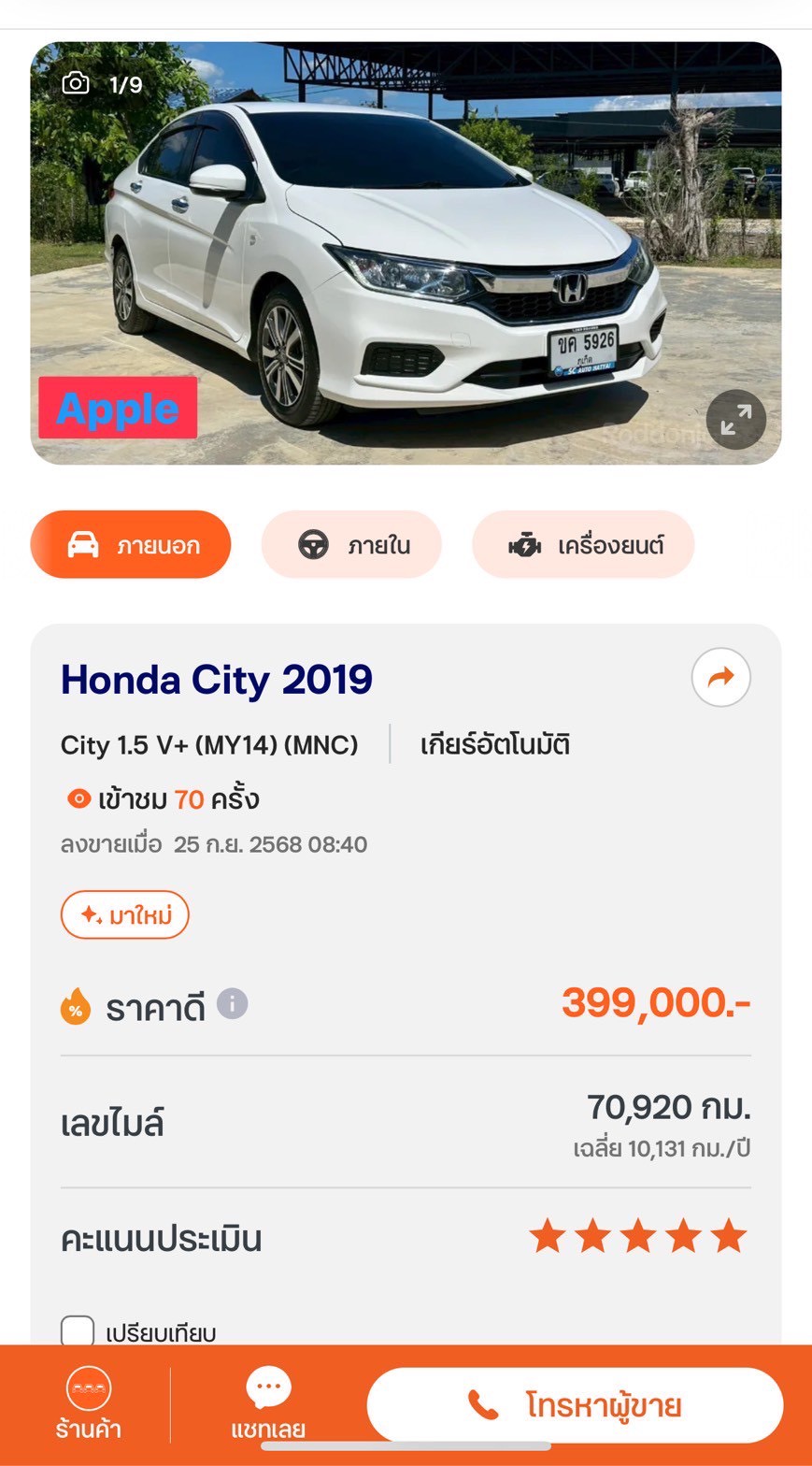Screen dimensions: 812x1466
Task: Call the seller with โทรหาผู้ขาย
Action: click(575, 1405)
